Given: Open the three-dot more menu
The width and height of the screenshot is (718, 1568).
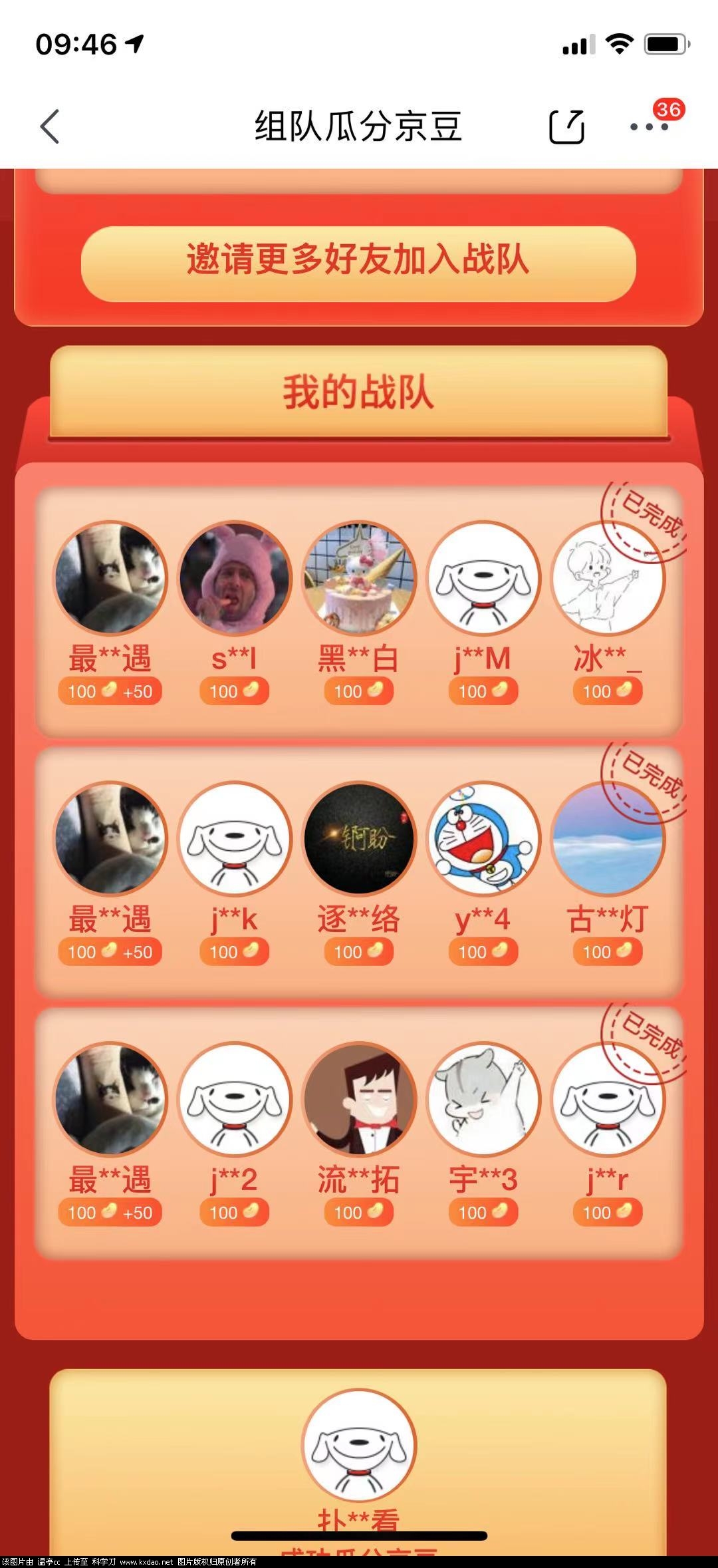Looking at the screenshot, I should (649, 126).
